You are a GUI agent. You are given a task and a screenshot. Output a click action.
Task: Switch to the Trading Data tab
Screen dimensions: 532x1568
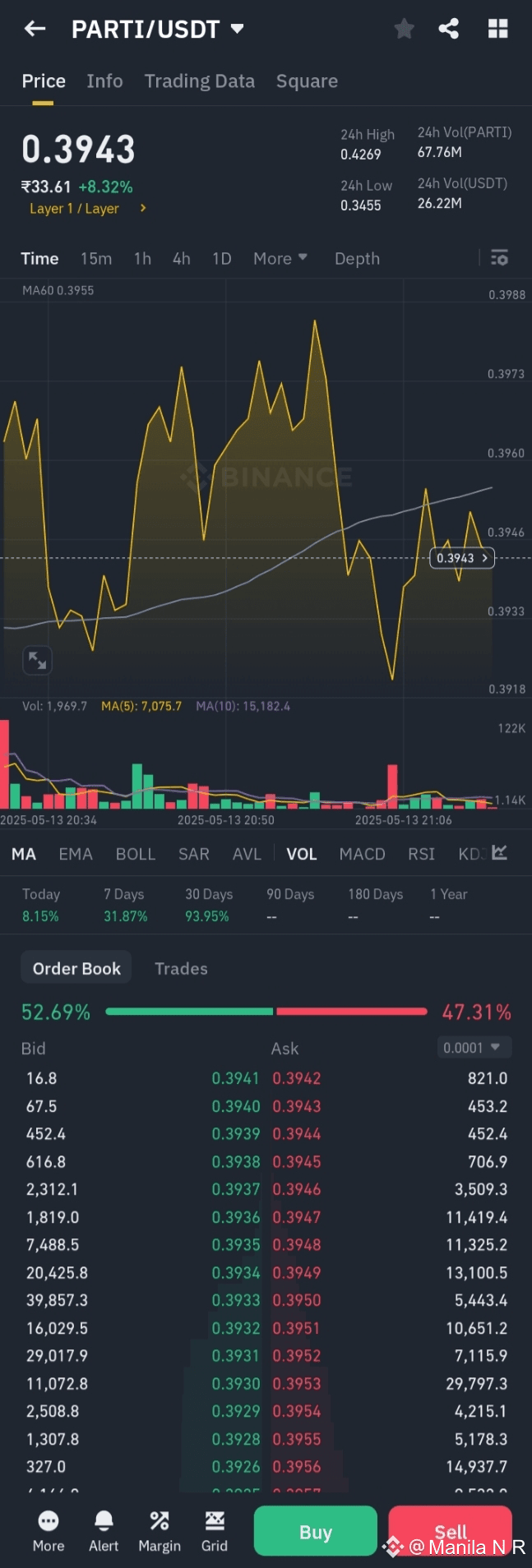coord(199,81)
